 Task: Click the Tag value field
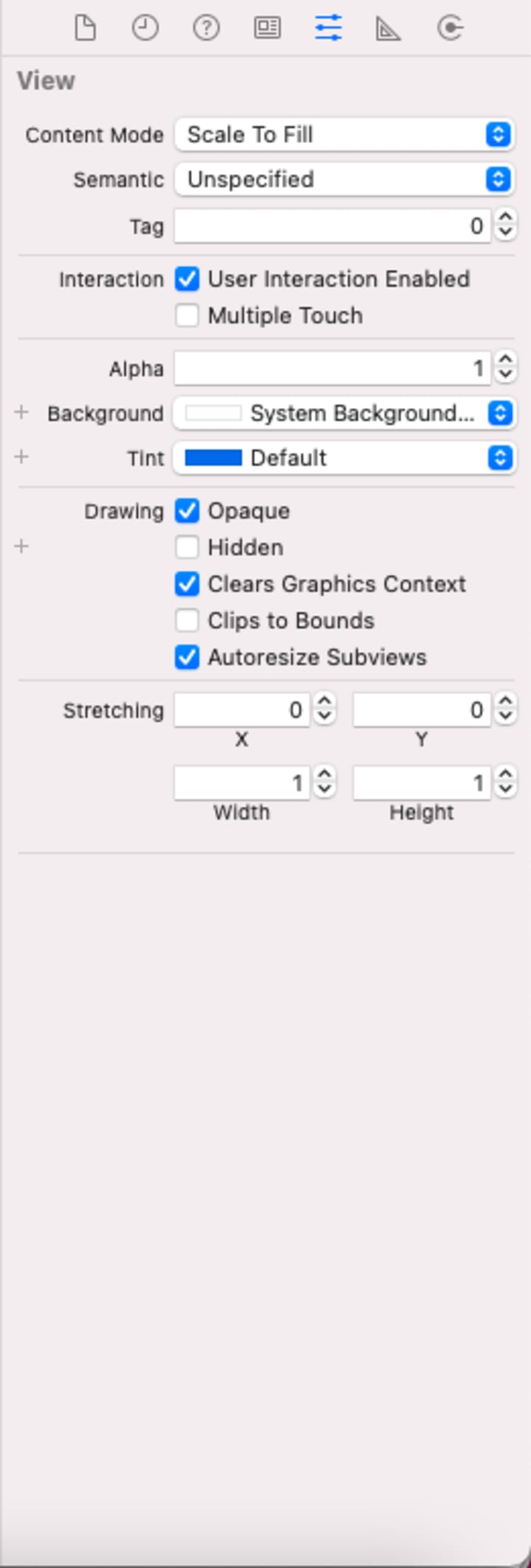tap(333, 226)
